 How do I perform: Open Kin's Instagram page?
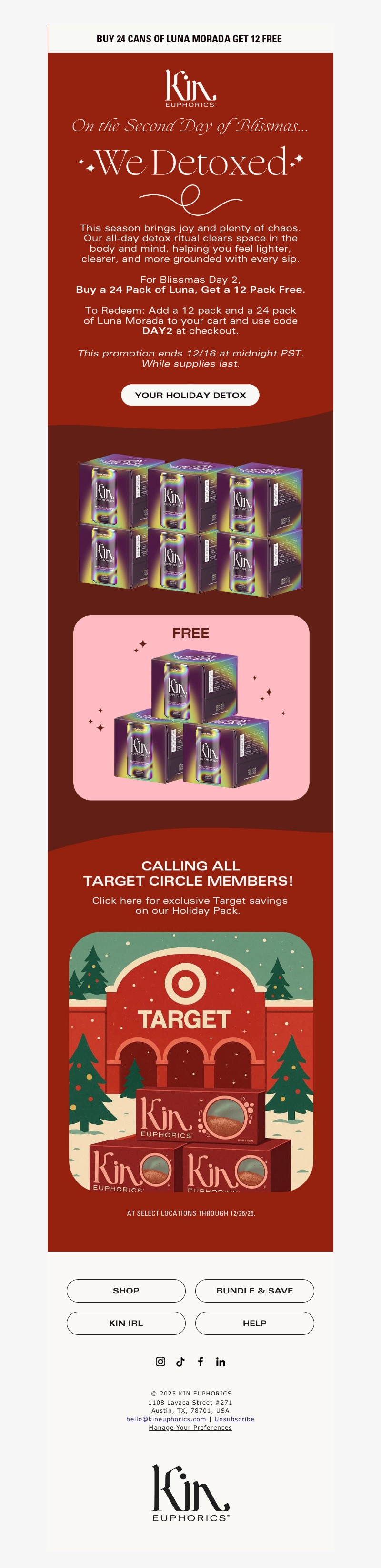pos(160,1362)
